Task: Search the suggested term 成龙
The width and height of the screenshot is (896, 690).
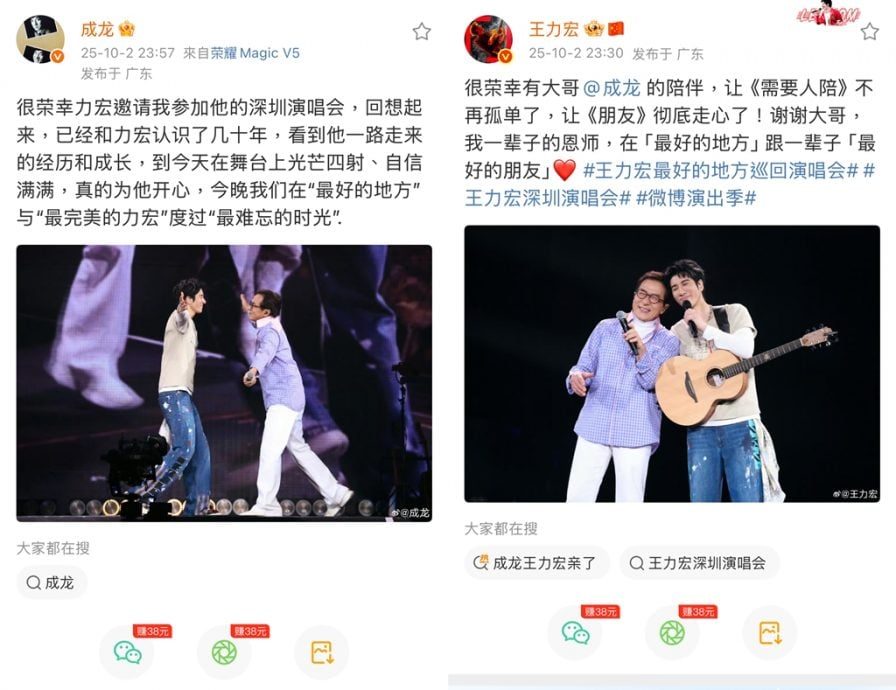Action: pos(51,583)
